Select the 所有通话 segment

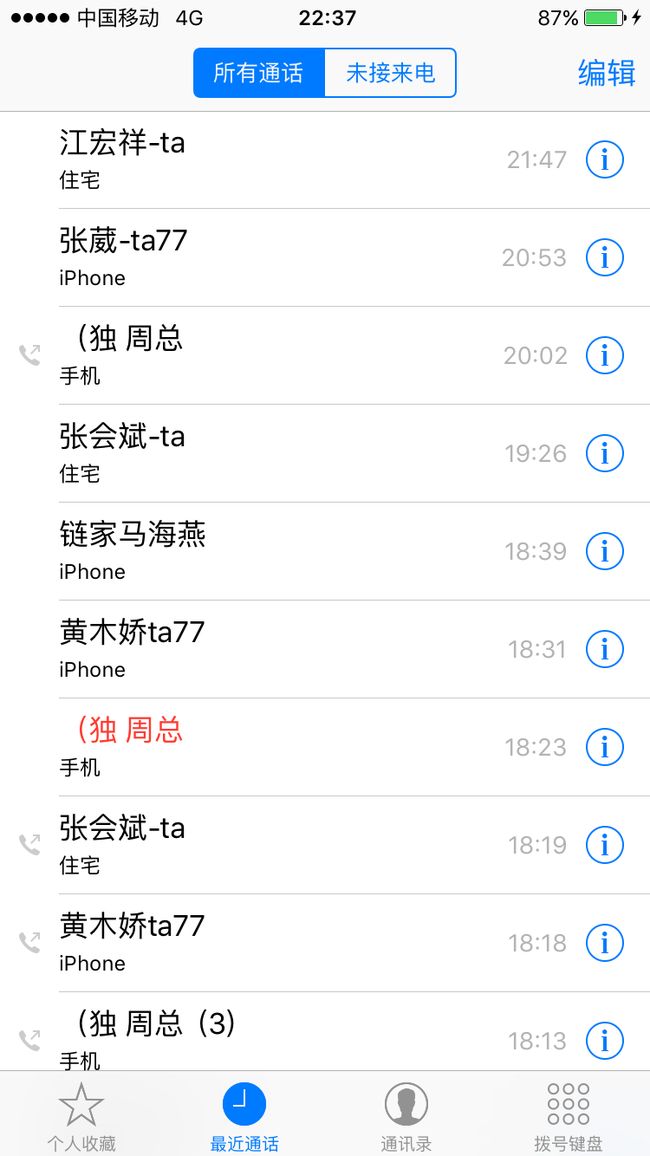259,73
